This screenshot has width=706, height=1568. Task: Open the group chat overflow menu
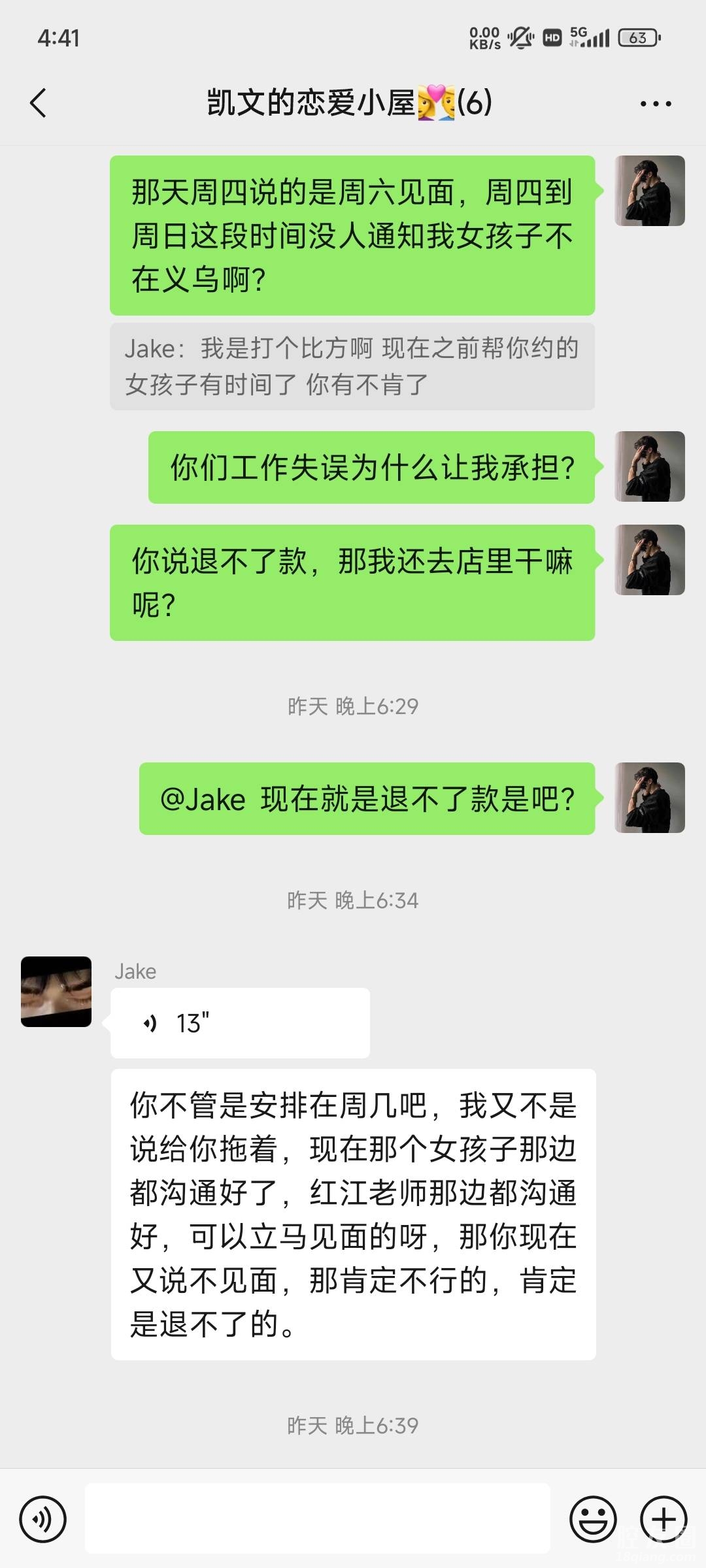point(656,104)
